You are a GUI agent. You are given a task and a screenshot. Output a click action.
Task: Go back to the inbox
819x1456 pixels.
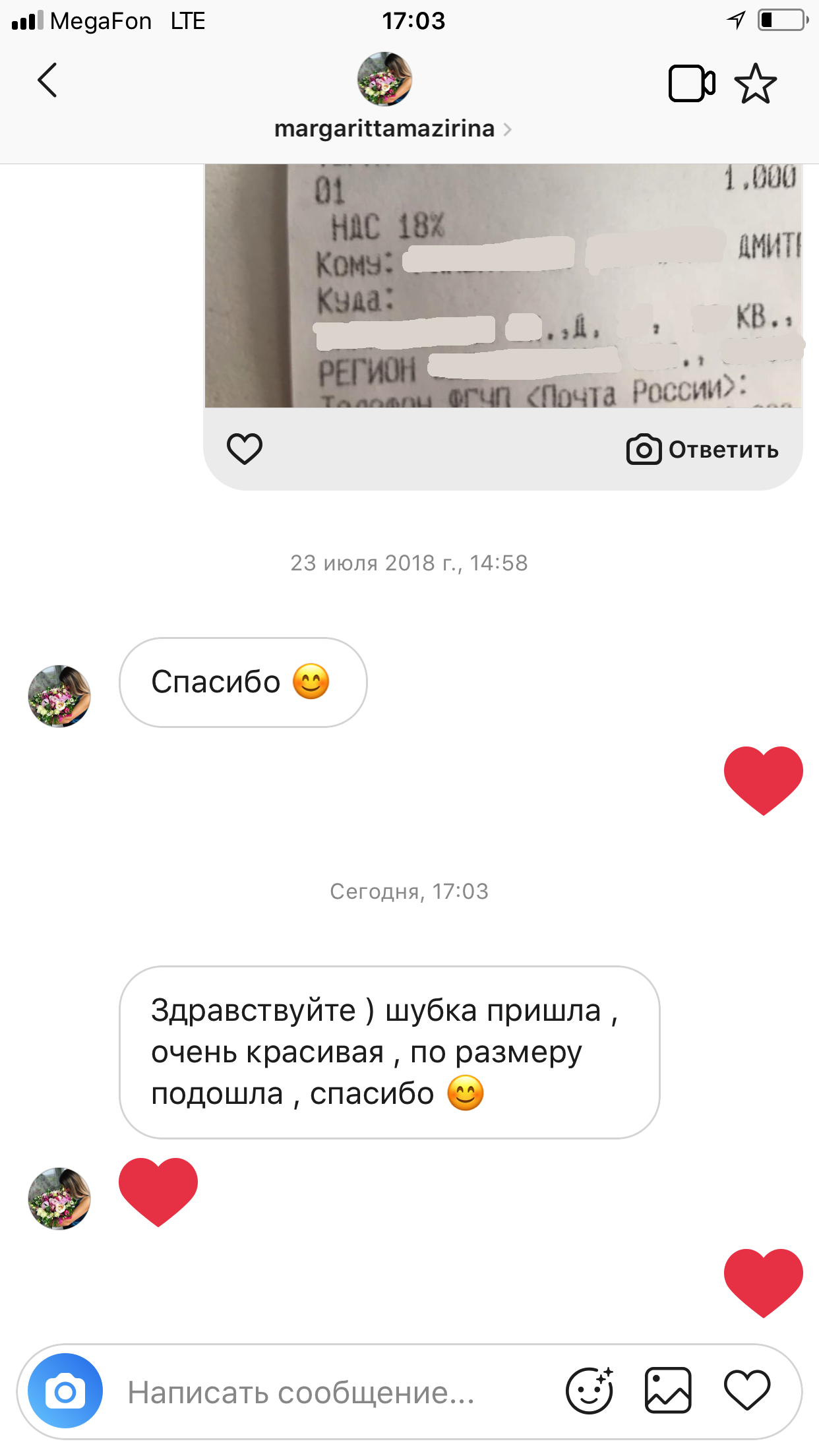click(x=47, y=80)
